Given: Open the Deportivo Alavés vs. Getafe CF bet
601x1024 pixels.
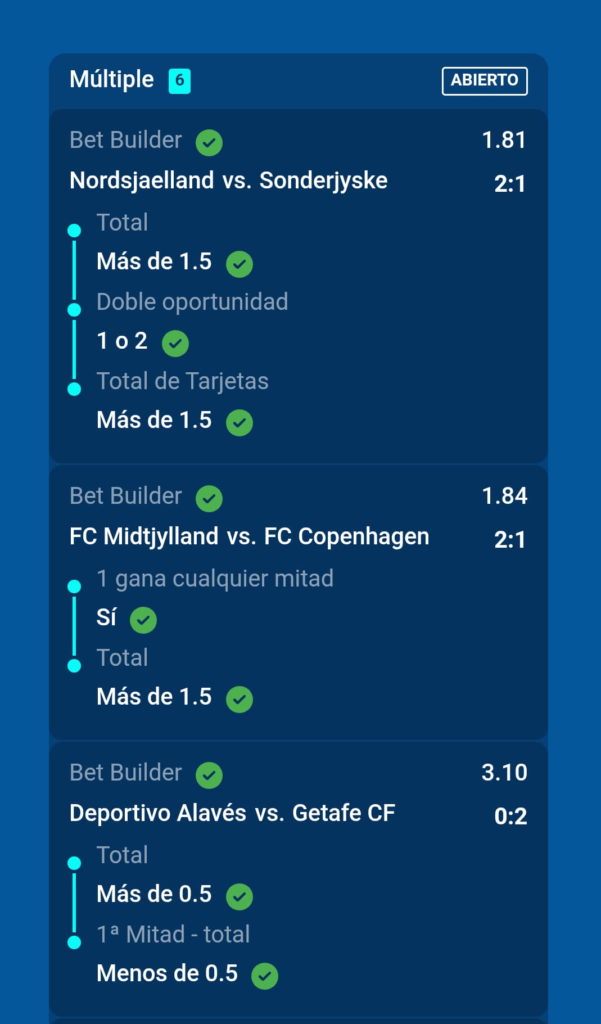Looking at the screenshot, I should [x=232, y=814].
